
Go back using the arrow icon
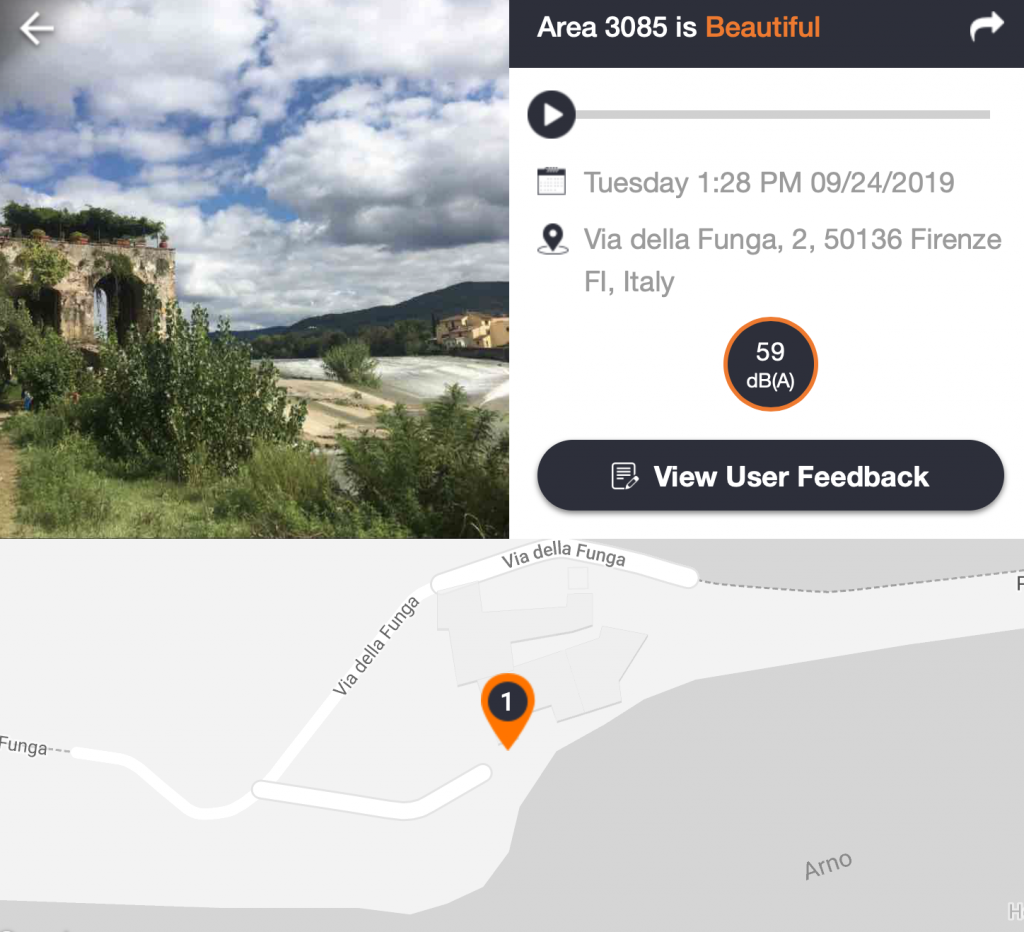click(37, 30)
